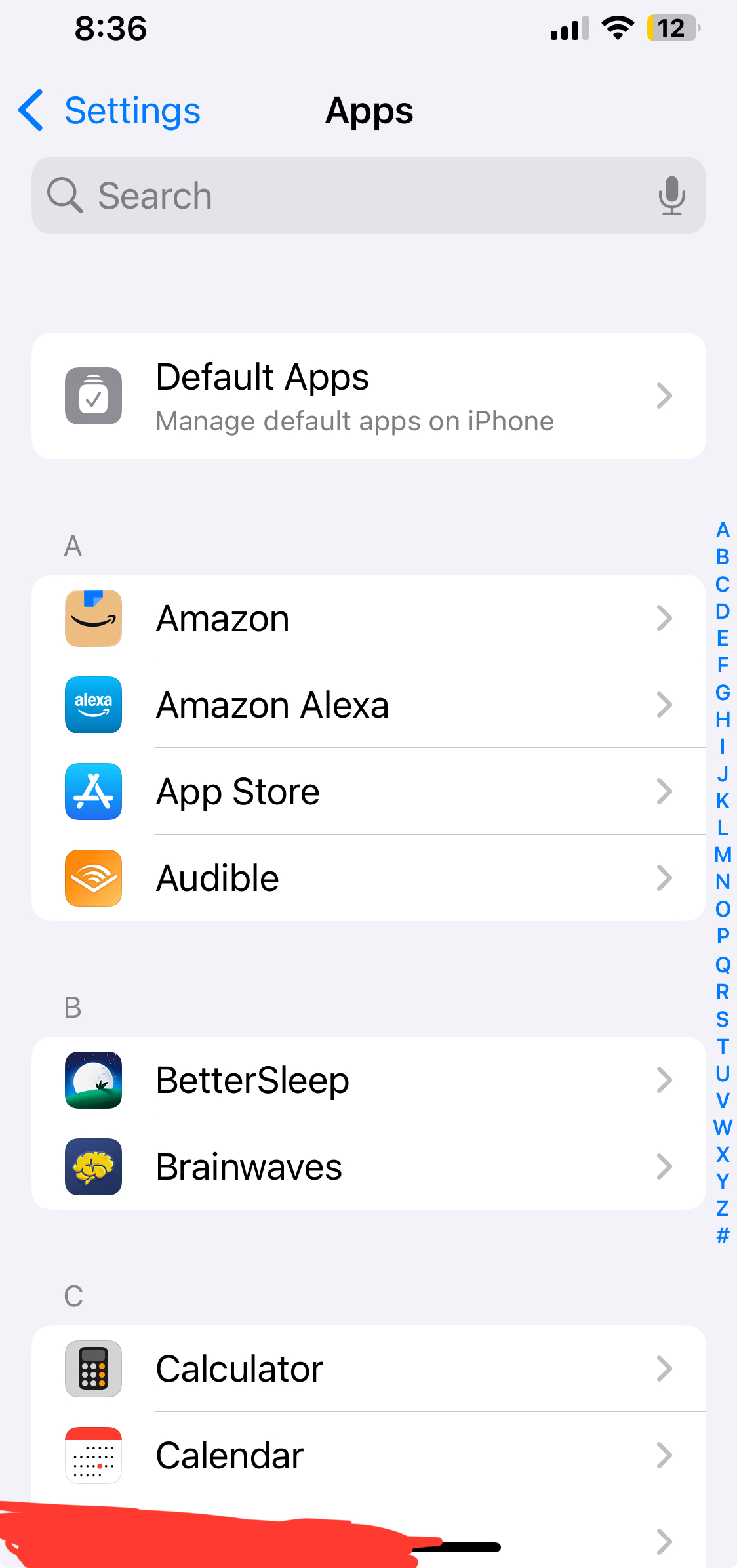Open Calendar settings
The height and width of the screenshot is (1568, 737).
tap(368, 1455)
